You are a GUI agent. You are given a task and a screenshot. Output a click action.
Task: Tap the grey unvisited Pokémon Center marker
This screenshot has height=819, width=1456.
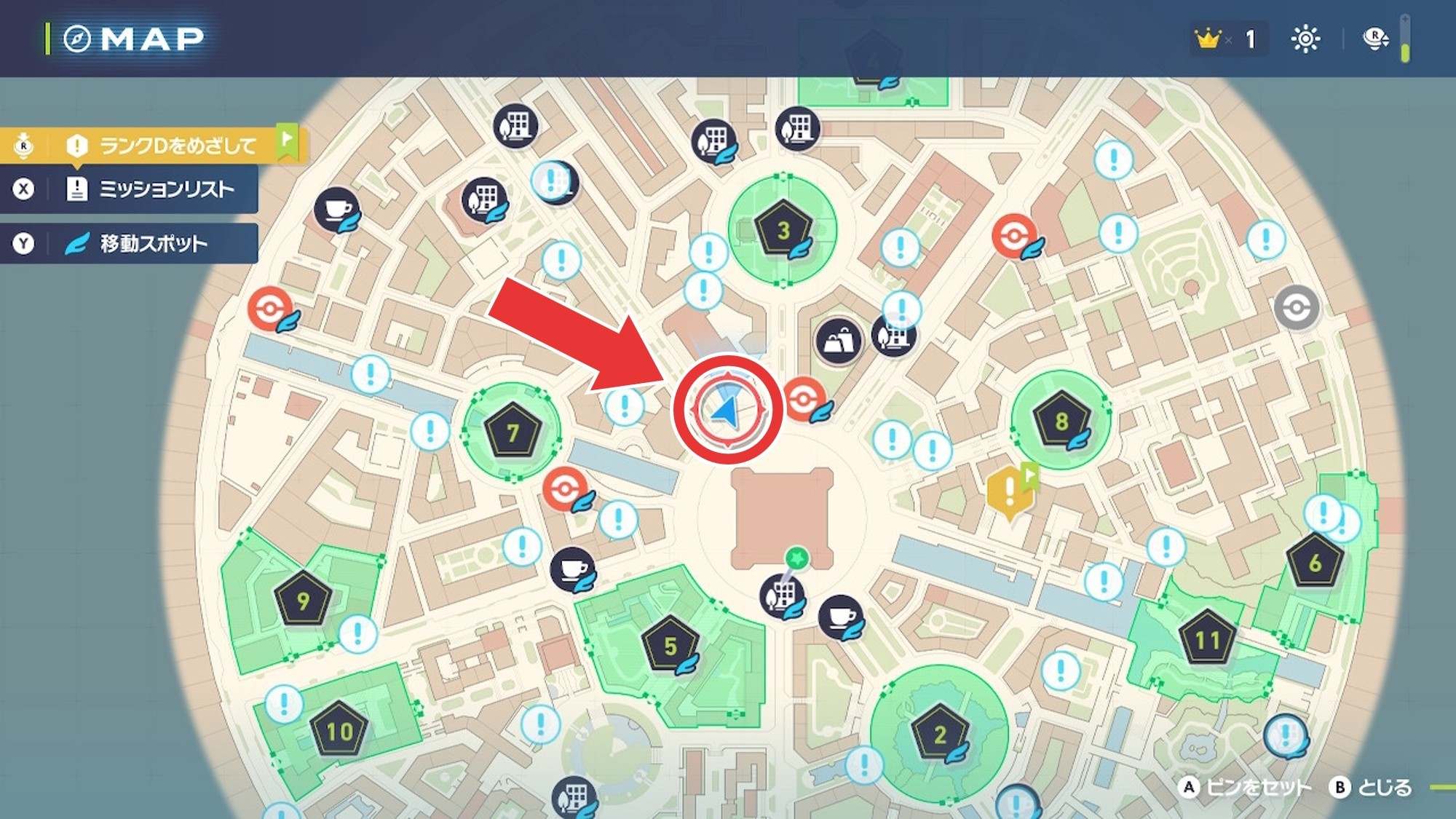point(1297,308)
